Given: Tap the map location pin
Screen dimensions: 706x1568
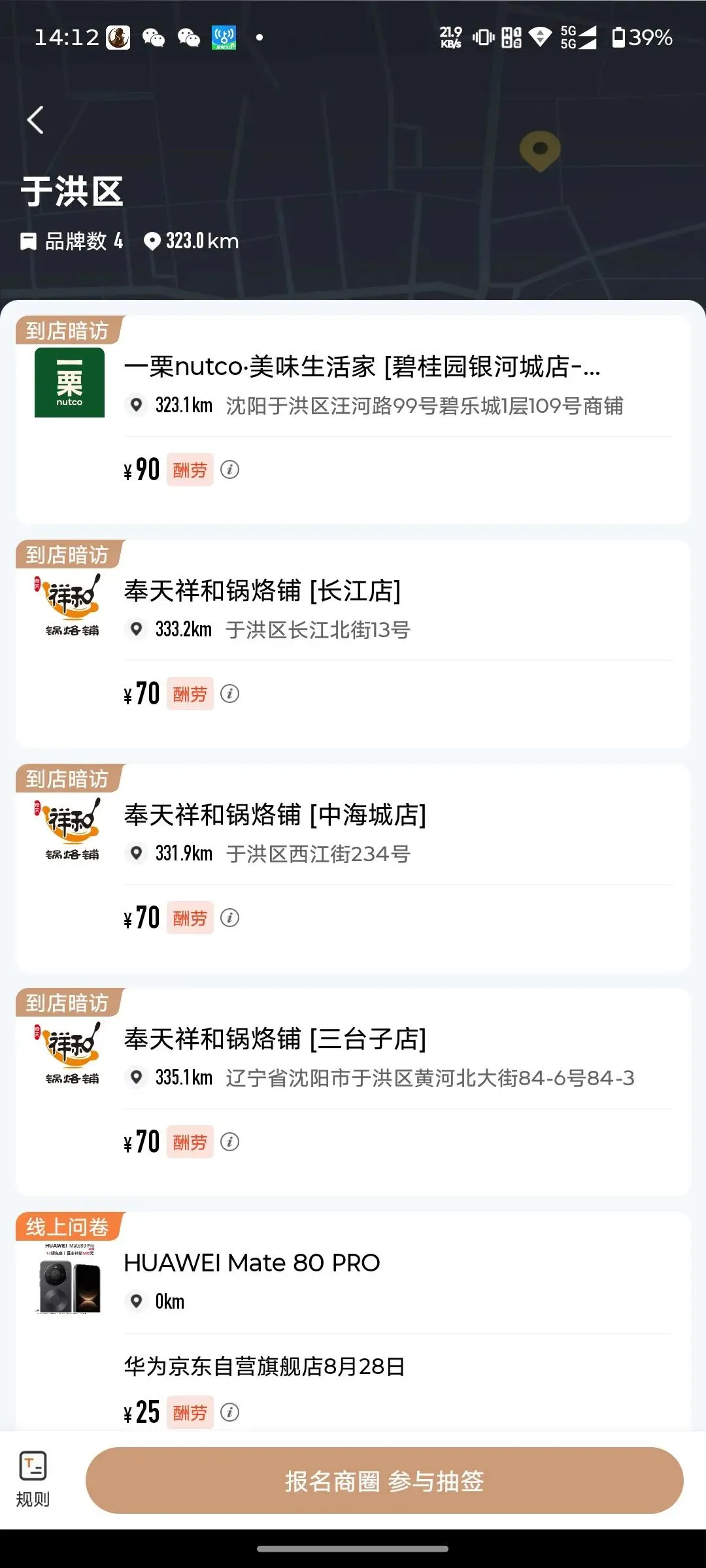Looking at the screenshot, I should [540, 151].
